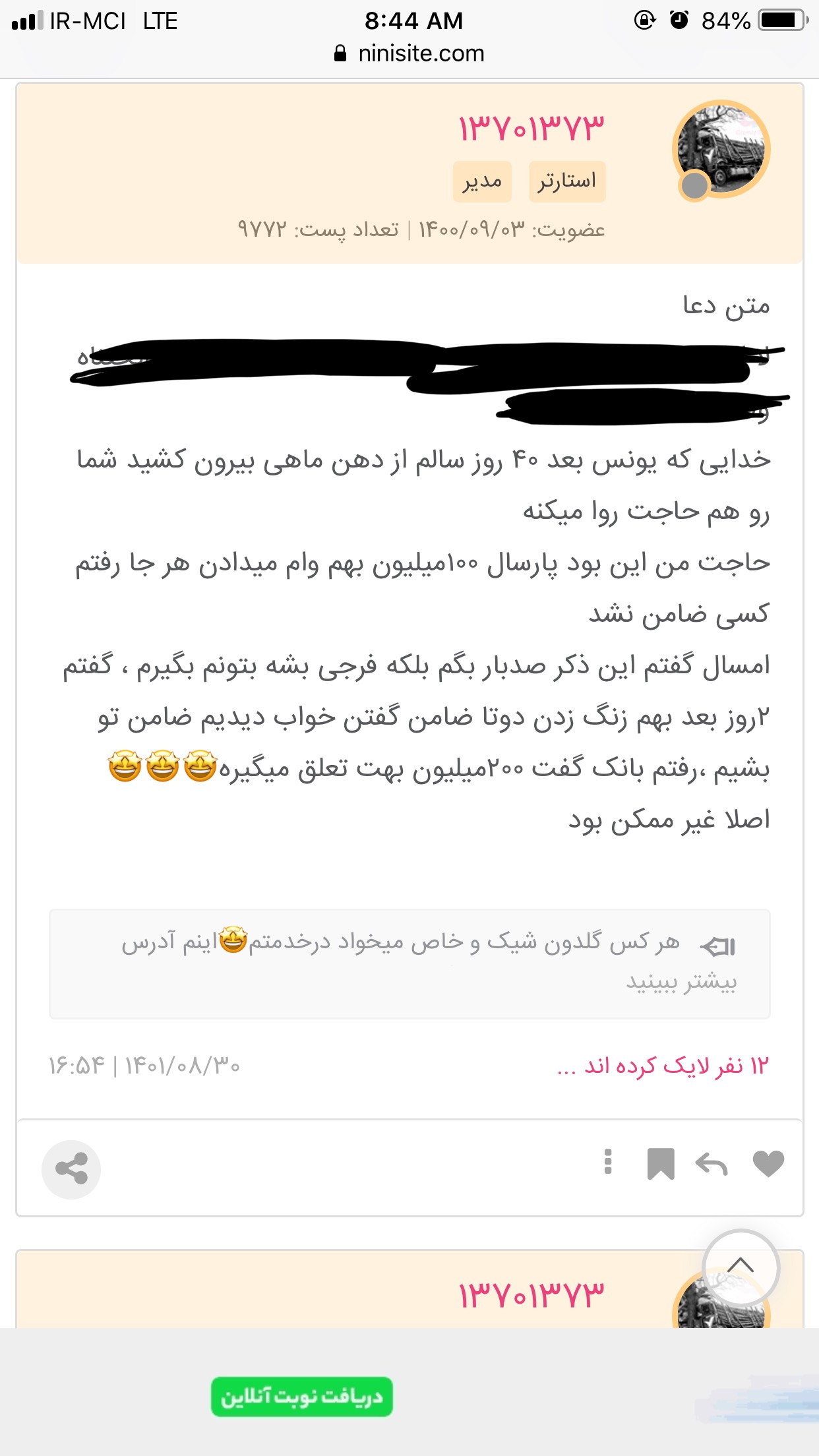Open the three-dot options menu
Screen dimensions: 819x1456
coord(608,1162)
